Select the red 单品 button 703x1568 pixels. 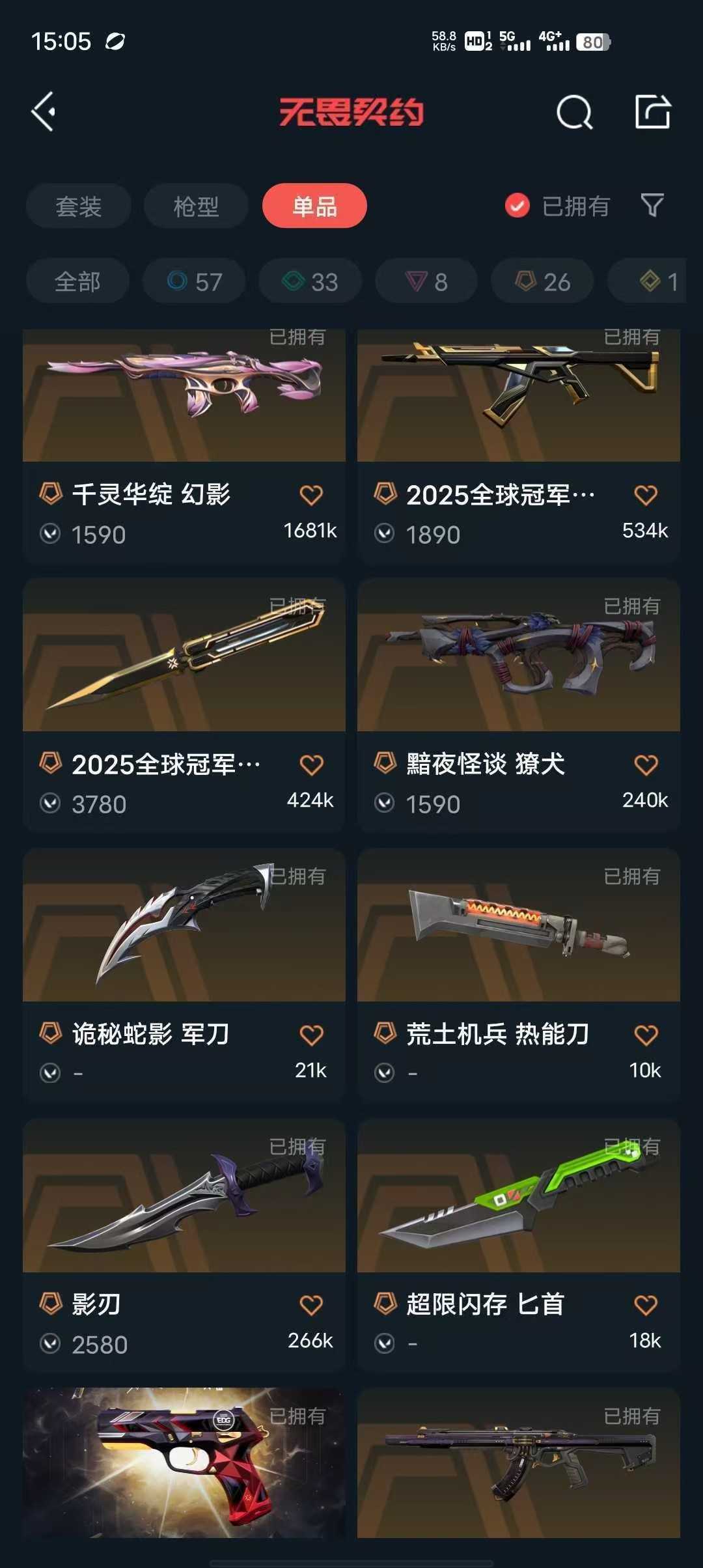coord(314,206)
